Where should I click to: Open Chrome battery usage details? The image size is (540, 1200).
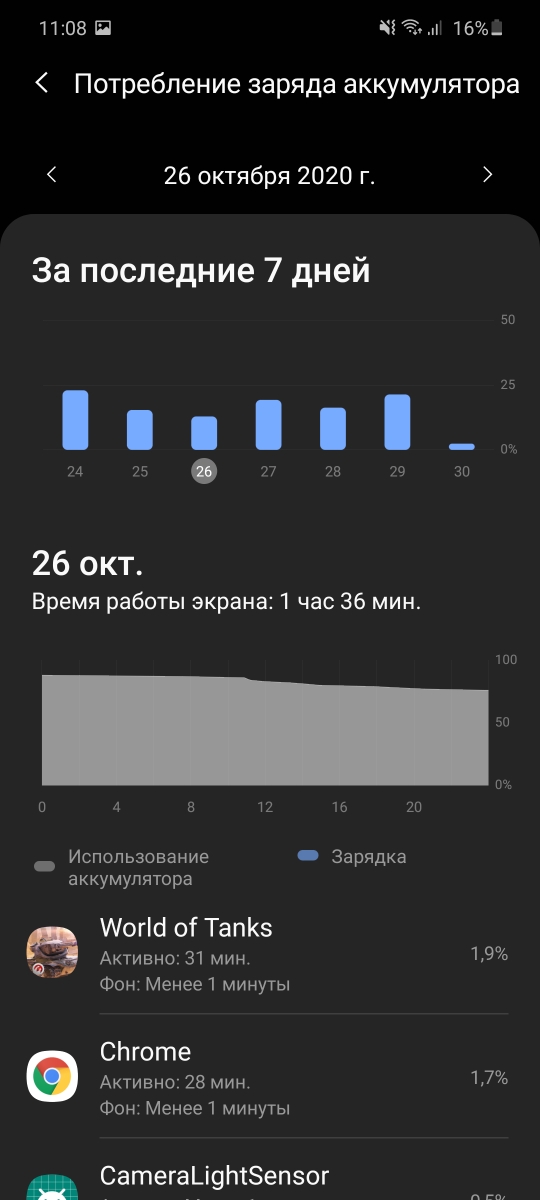270,1077
